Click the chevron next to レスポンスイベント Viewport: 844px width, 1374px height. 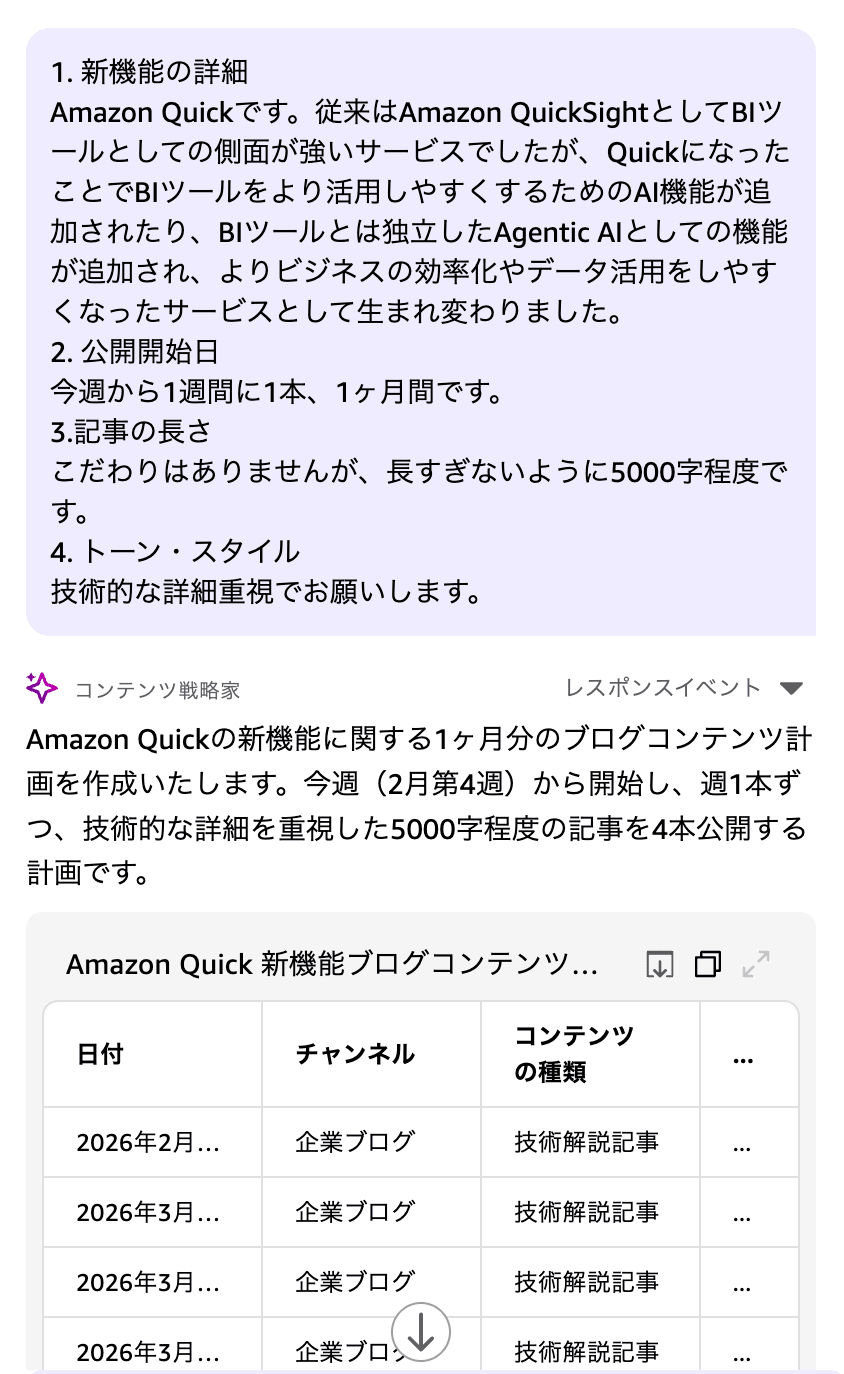tap(790, 688)
